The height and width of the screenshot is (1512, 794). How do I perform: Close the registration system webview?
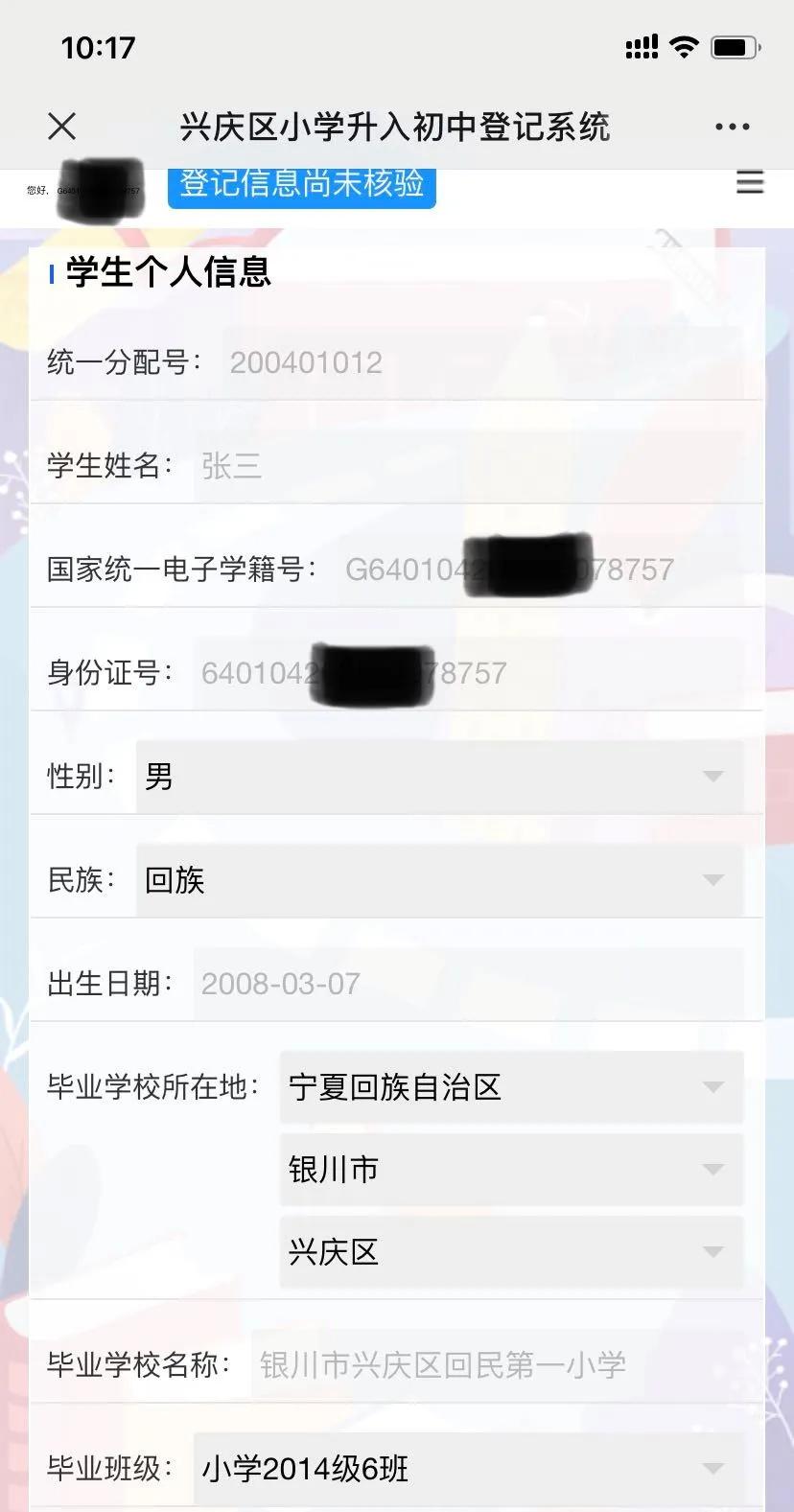pyautogui.click(x=62, y=127)
